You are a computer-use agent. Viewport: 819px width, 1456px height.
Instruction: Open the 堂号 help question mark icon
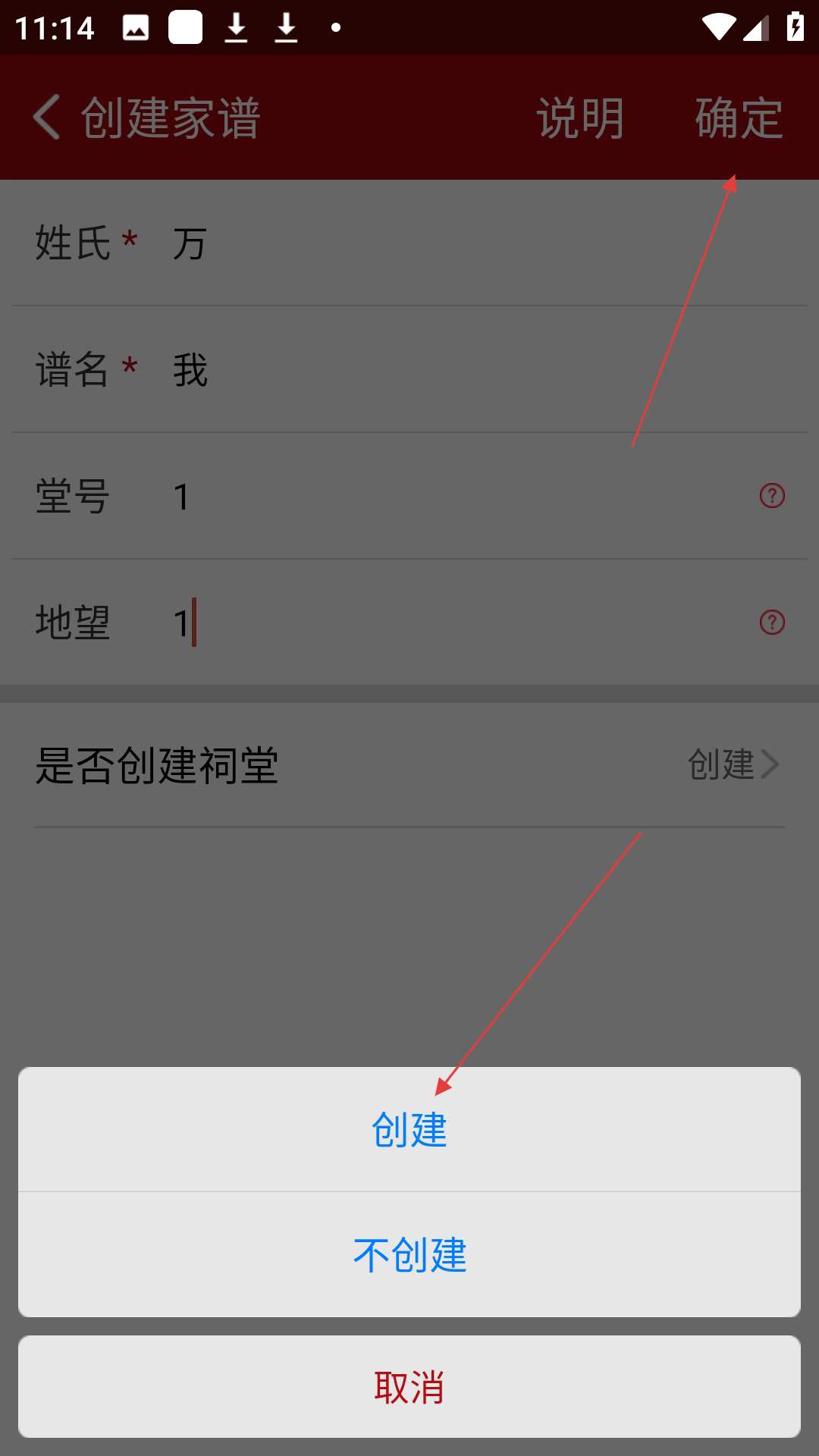[770, 497]
